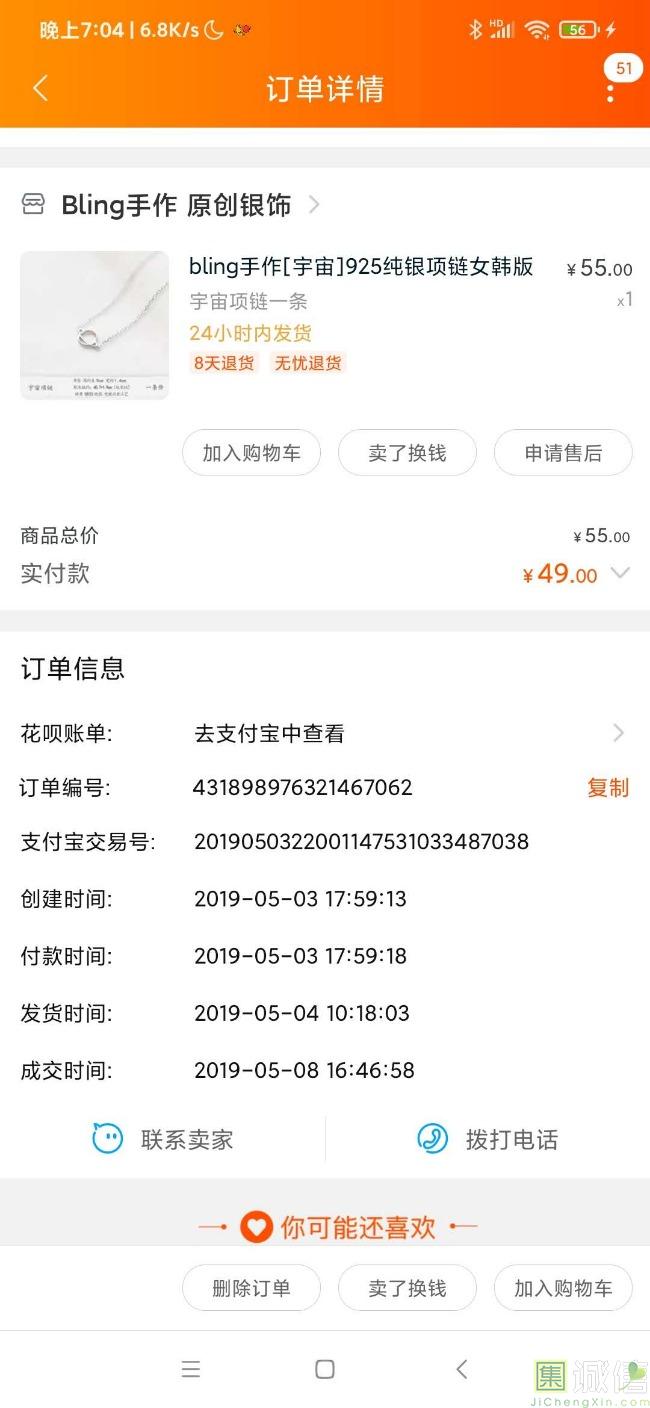
Task: Expand the 实付款 price breakdown
Action: click(620, 573)
